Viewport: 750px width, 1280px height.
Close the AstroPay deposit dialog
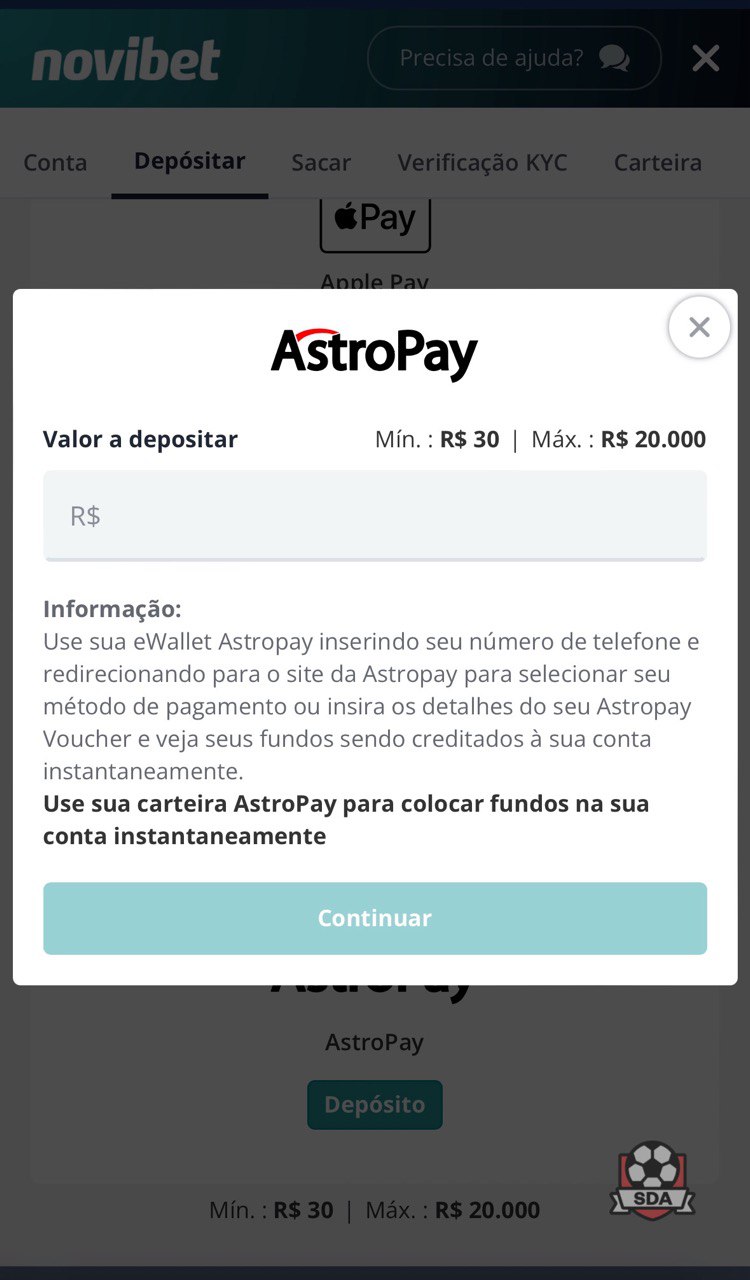point(699,327)
